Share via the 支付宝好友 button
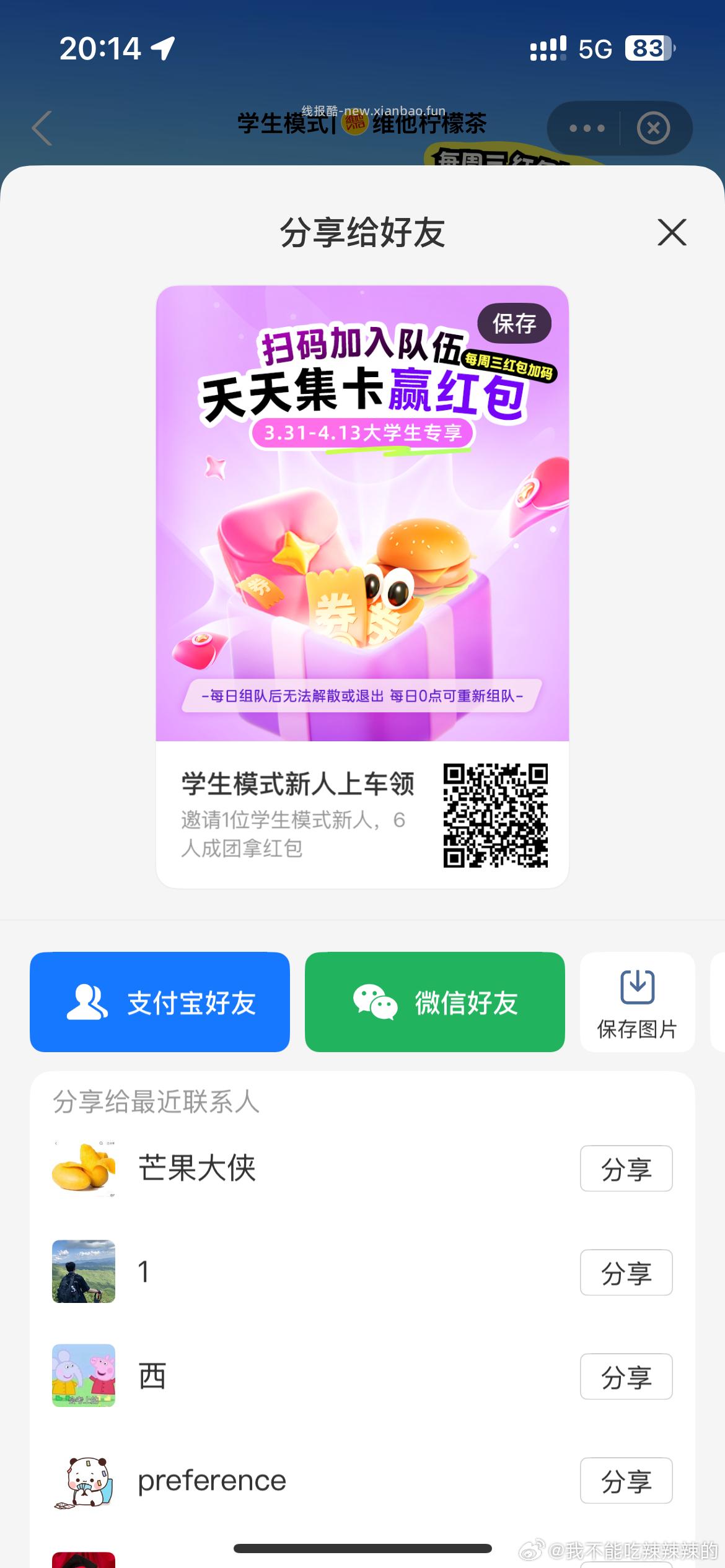 click(x=159, y=1002)
